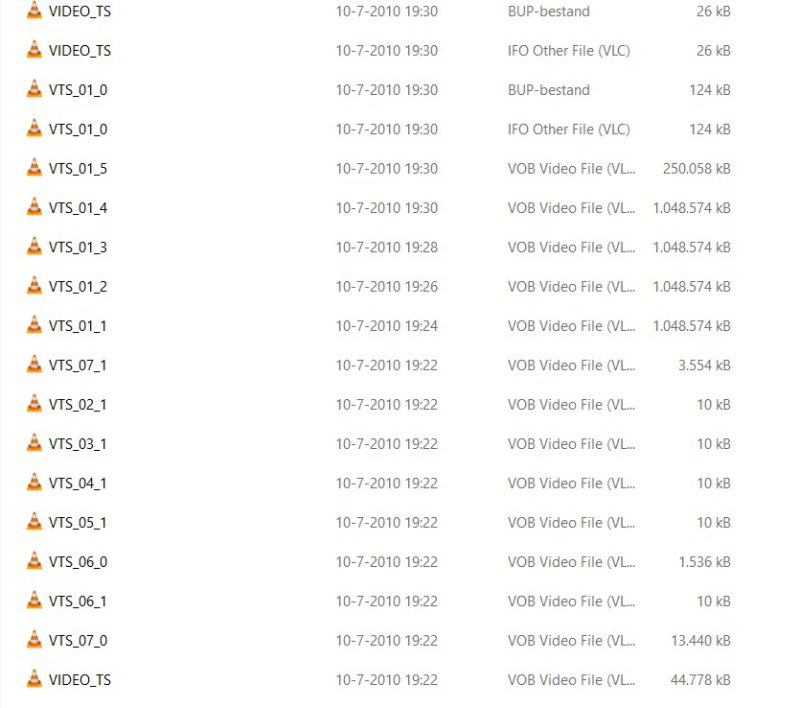Open VTS_01_5 VOB video file

78,169
